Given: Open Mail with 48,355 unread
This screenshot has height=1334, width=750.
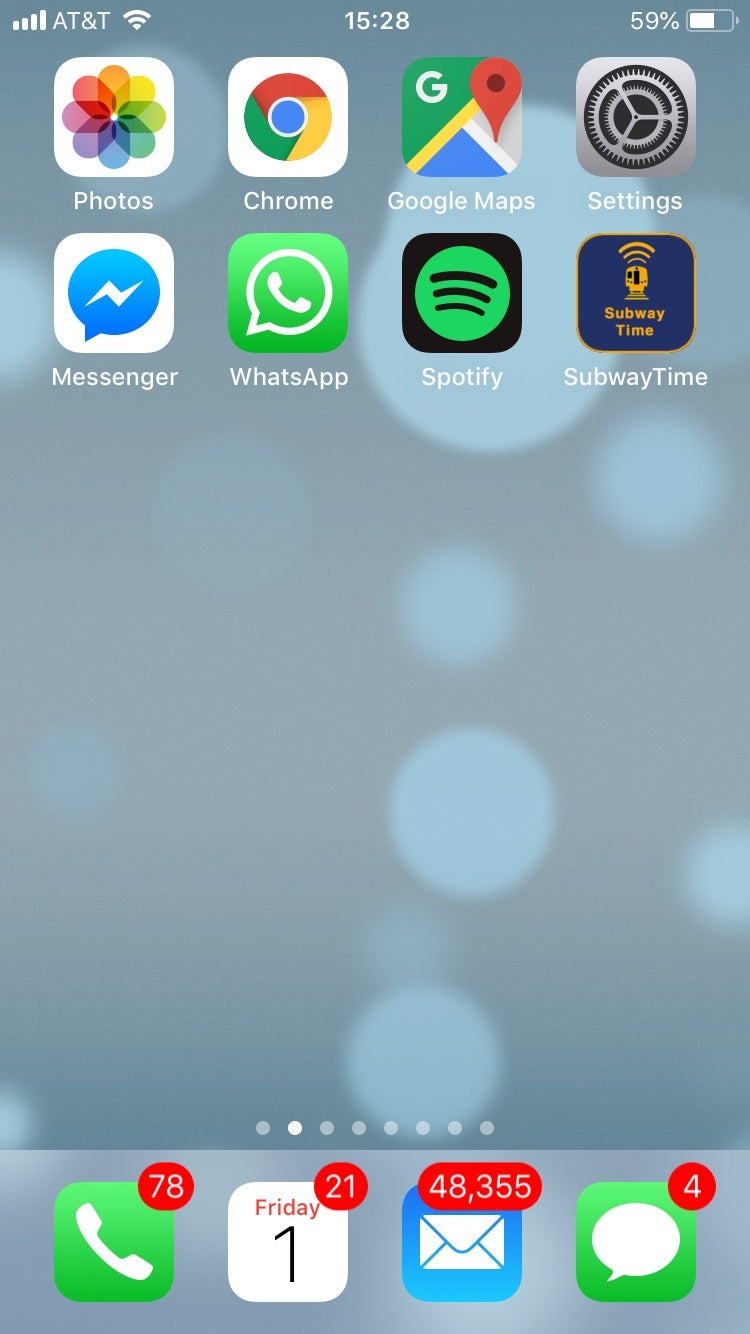Looking at the screenshot, I should pyautogui.click(x=462, y=1242).
